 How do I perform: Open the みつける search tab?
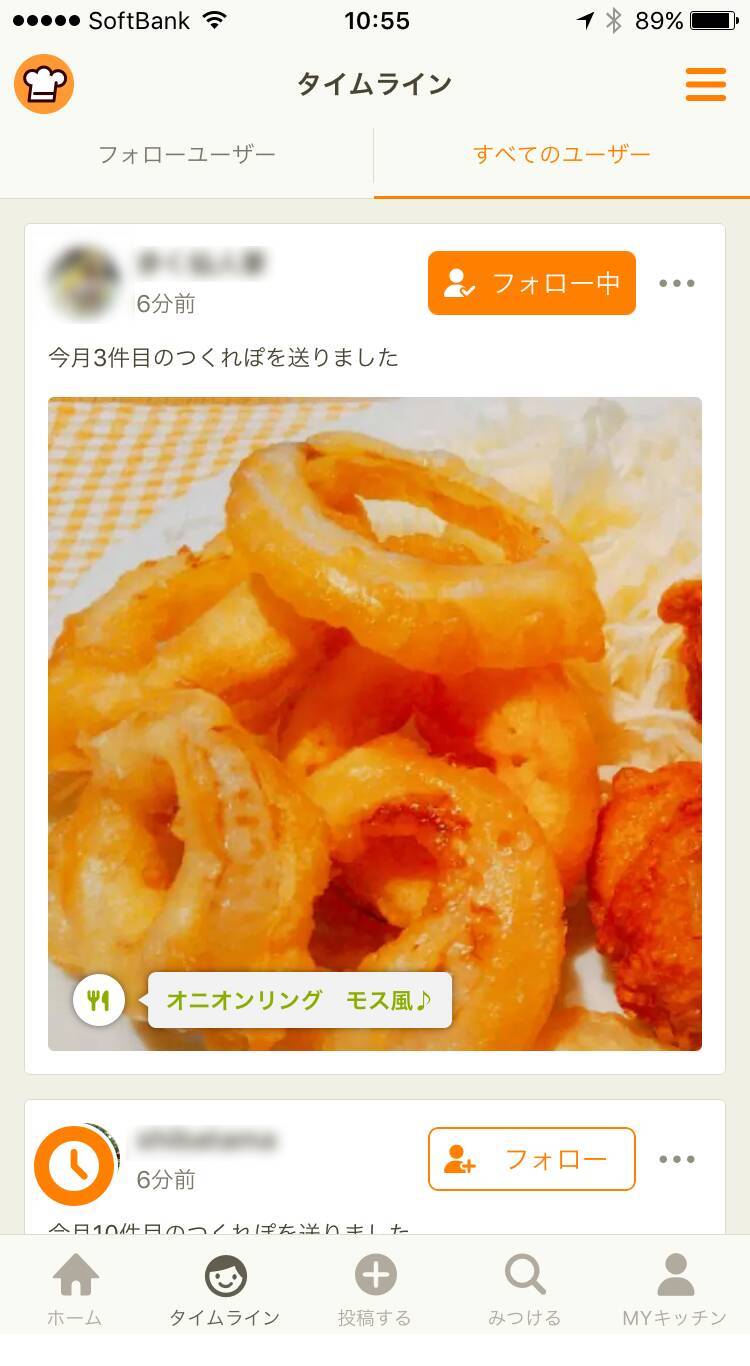click(x=525, y=1290)
